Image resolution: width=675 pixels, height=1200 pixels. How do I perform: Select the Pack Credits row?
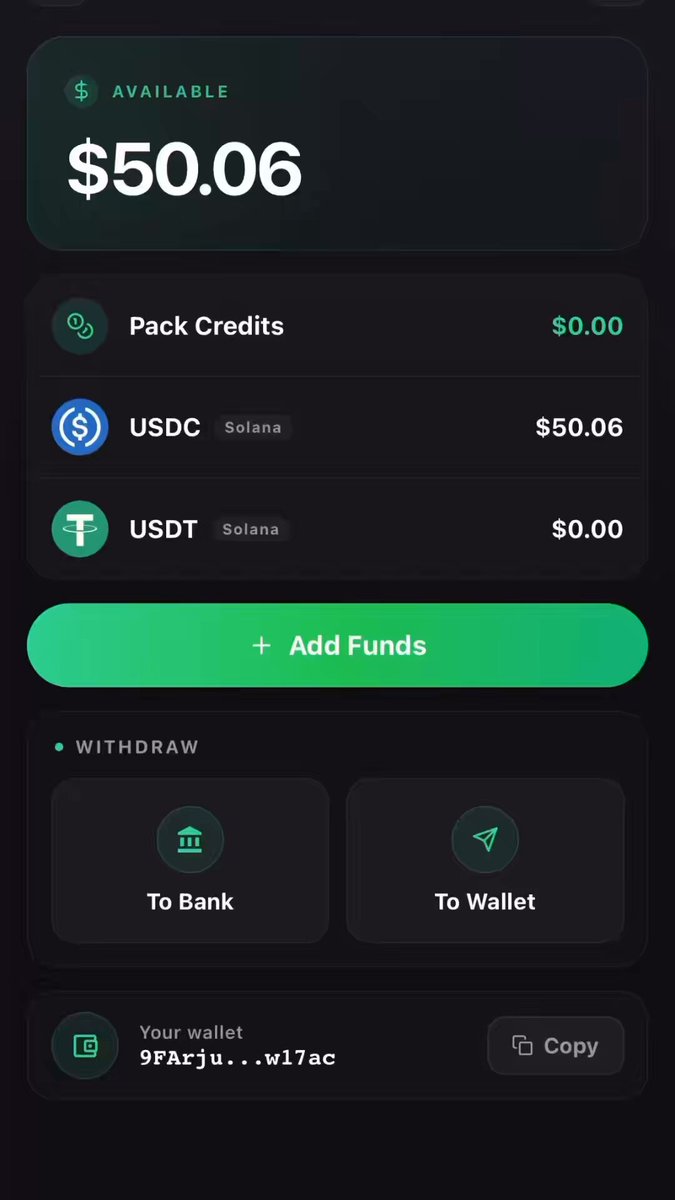click(337, 326)
